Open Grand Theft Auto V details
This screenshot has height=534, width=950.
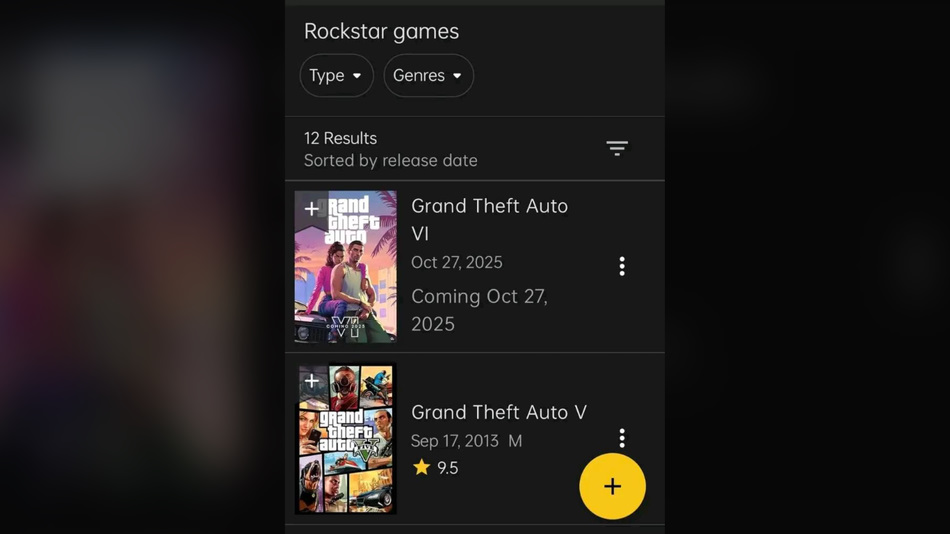click(x=498, y=412)
